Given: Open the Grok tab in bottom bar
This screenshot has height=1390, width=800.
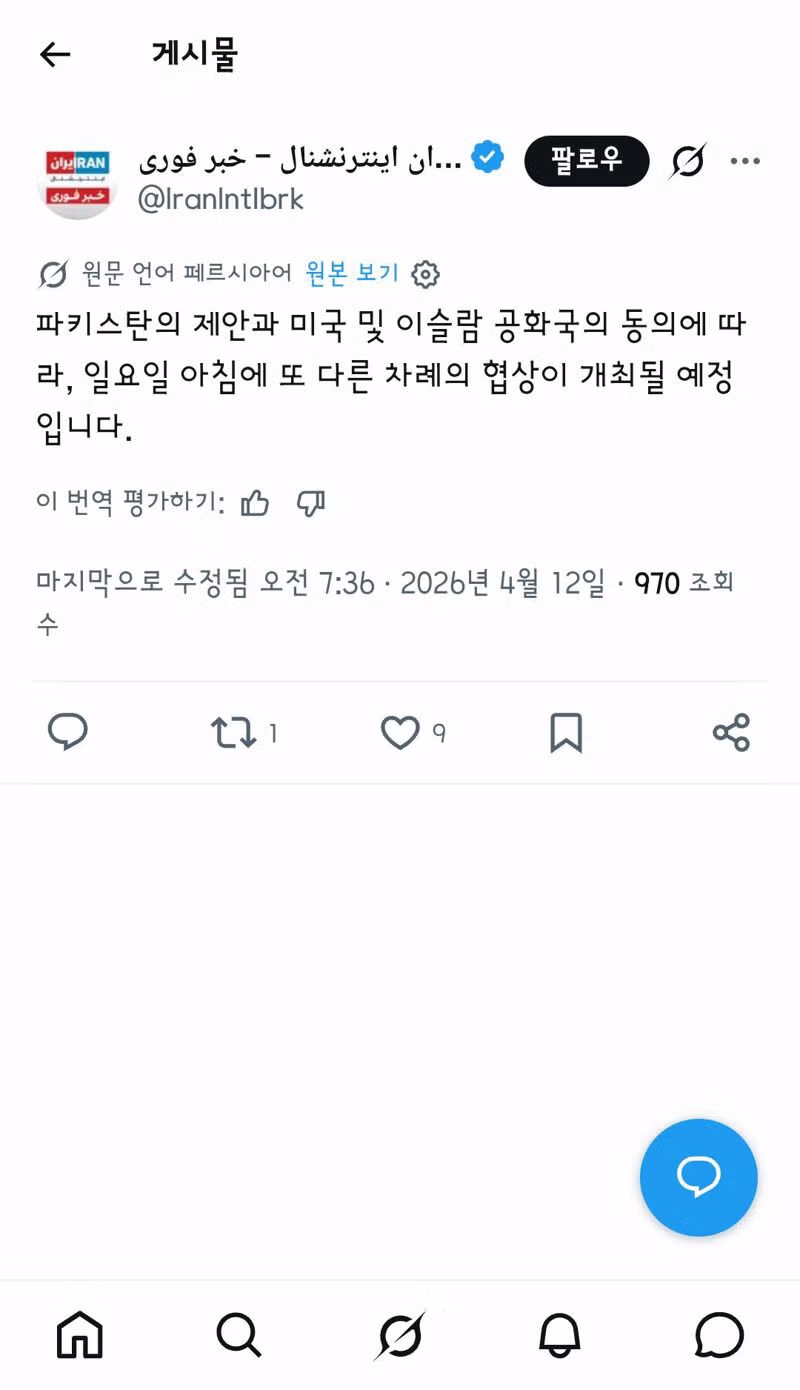Looking at the screenshot, I should 400,1335.
